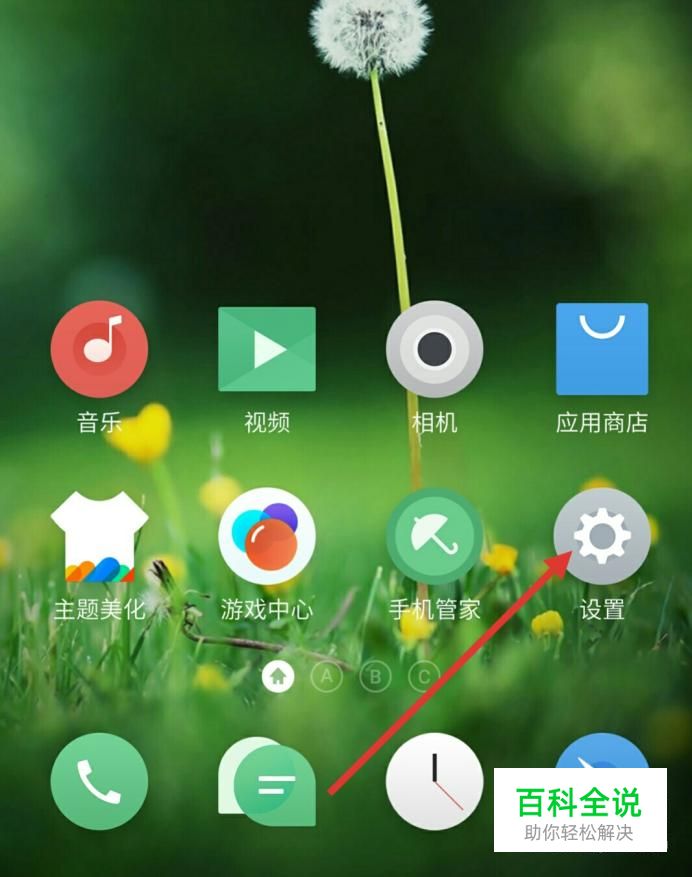Open 游戏中心 game center

(x=267, y=537)
